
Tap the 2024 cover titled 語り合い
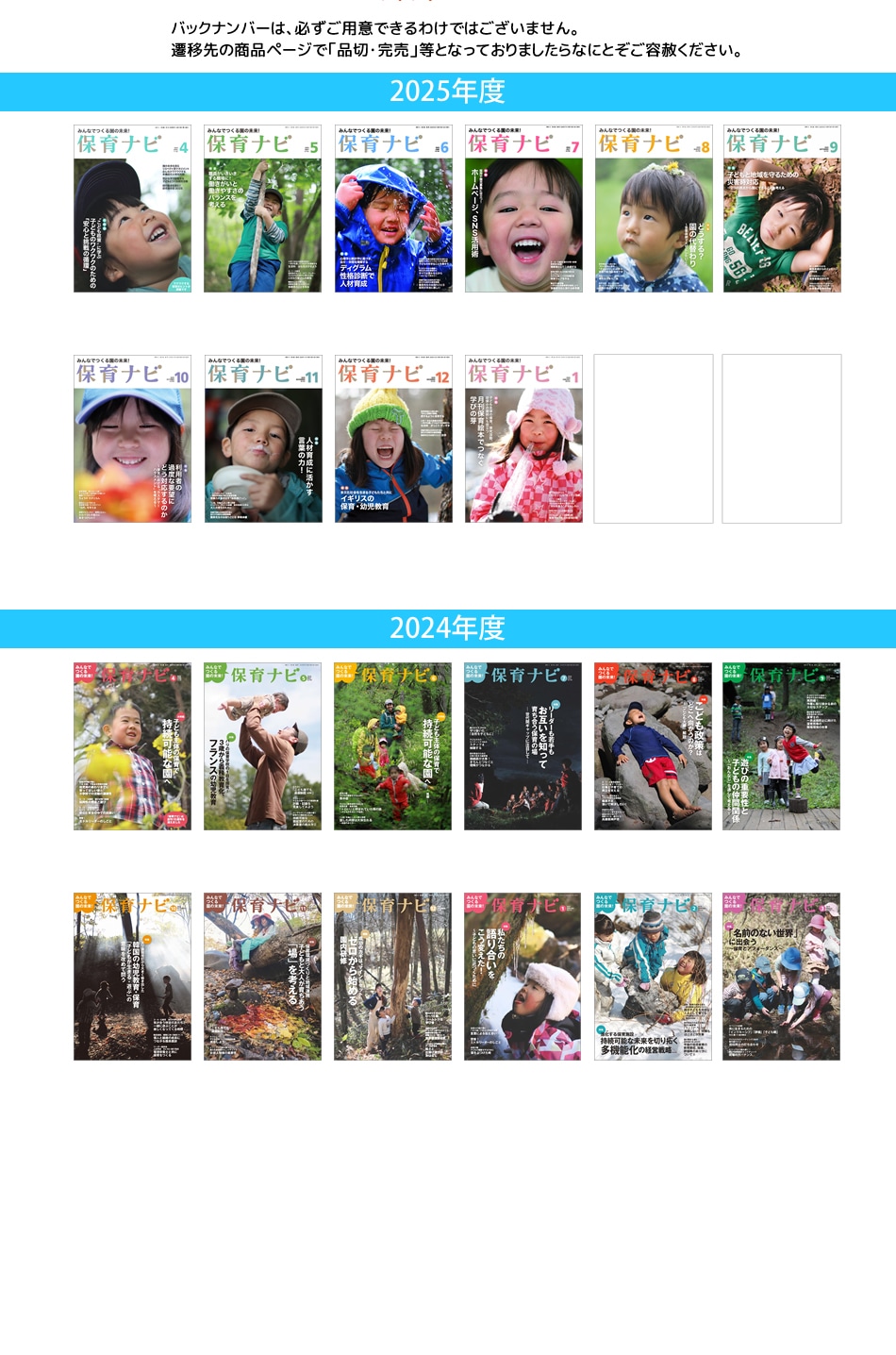[523, 977]
